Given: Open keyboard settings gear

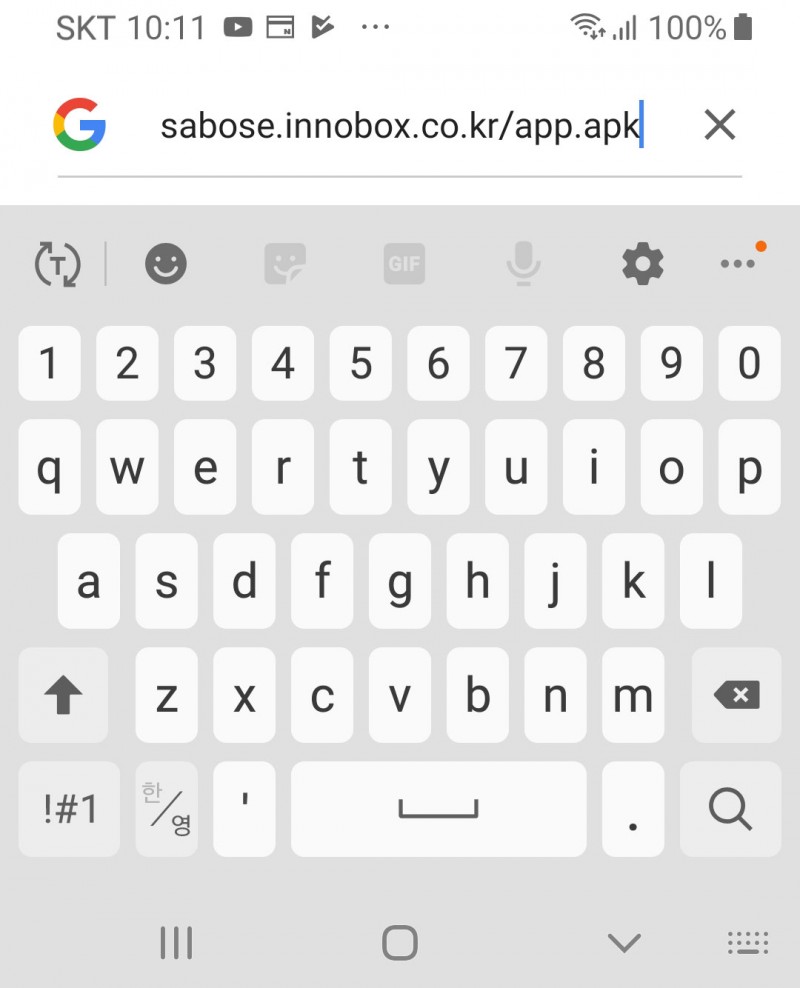Looking at the screenshot, I should pyautogui.click(x=642, y=264).
